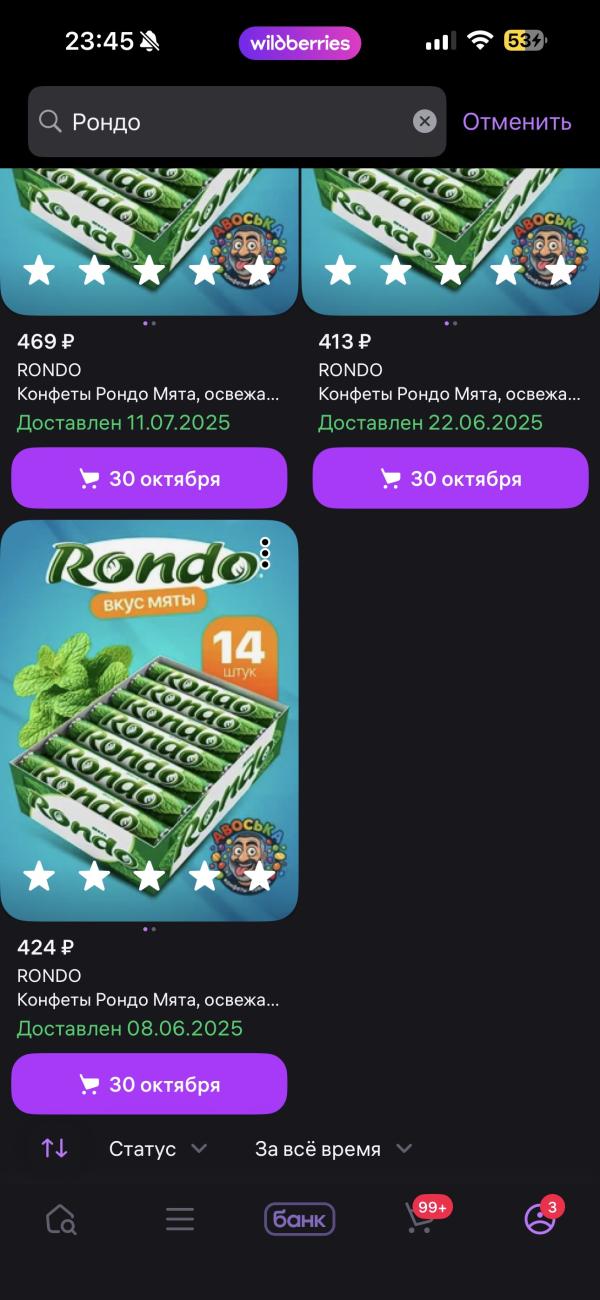This screenshot has width=600, height=1300.
Task: Open the Rondo card delivered 08.06.2025
Action: [149, 720]
